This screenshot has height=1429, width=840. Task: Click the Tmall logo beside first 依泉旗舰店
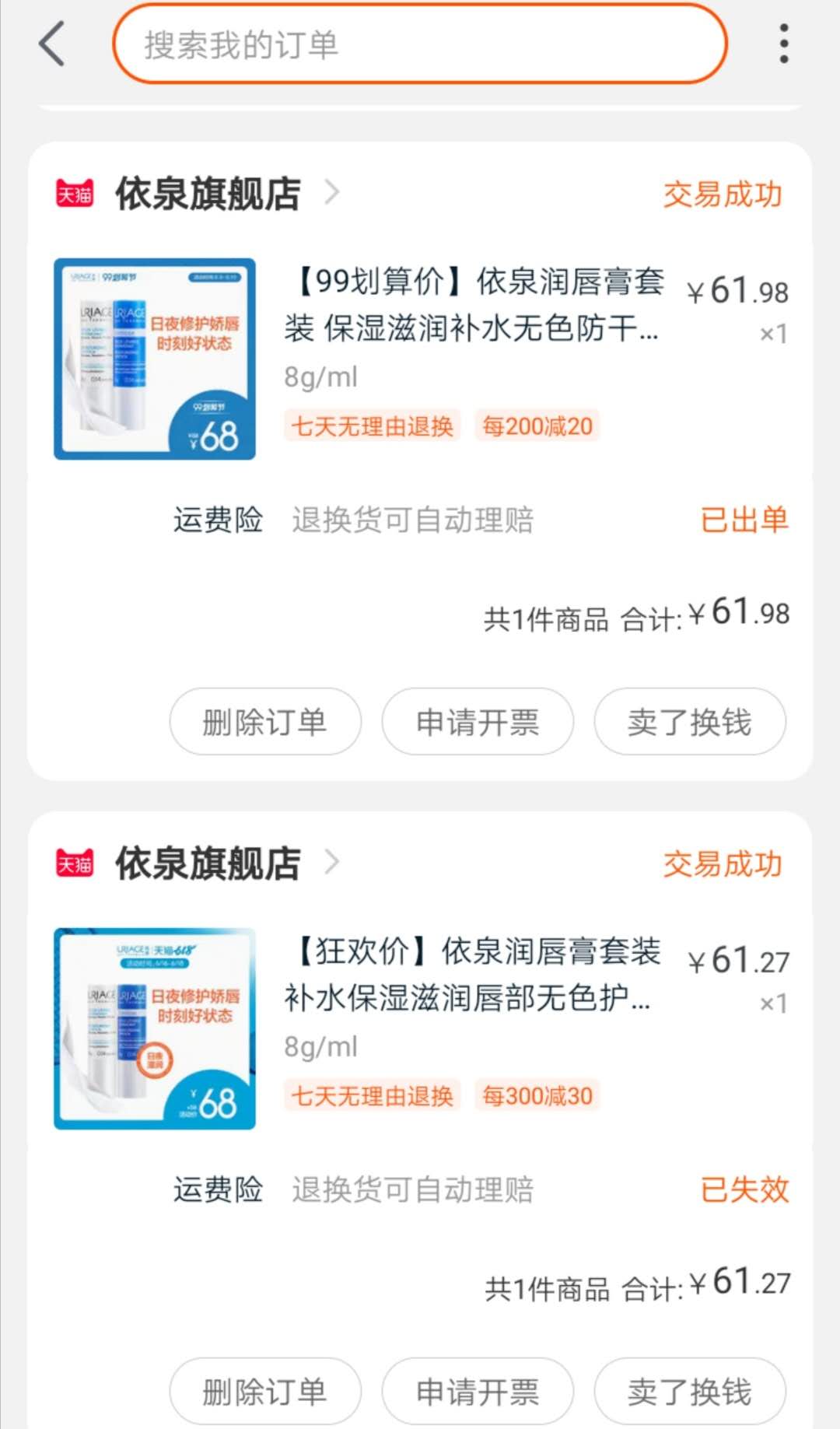(75, 194)
